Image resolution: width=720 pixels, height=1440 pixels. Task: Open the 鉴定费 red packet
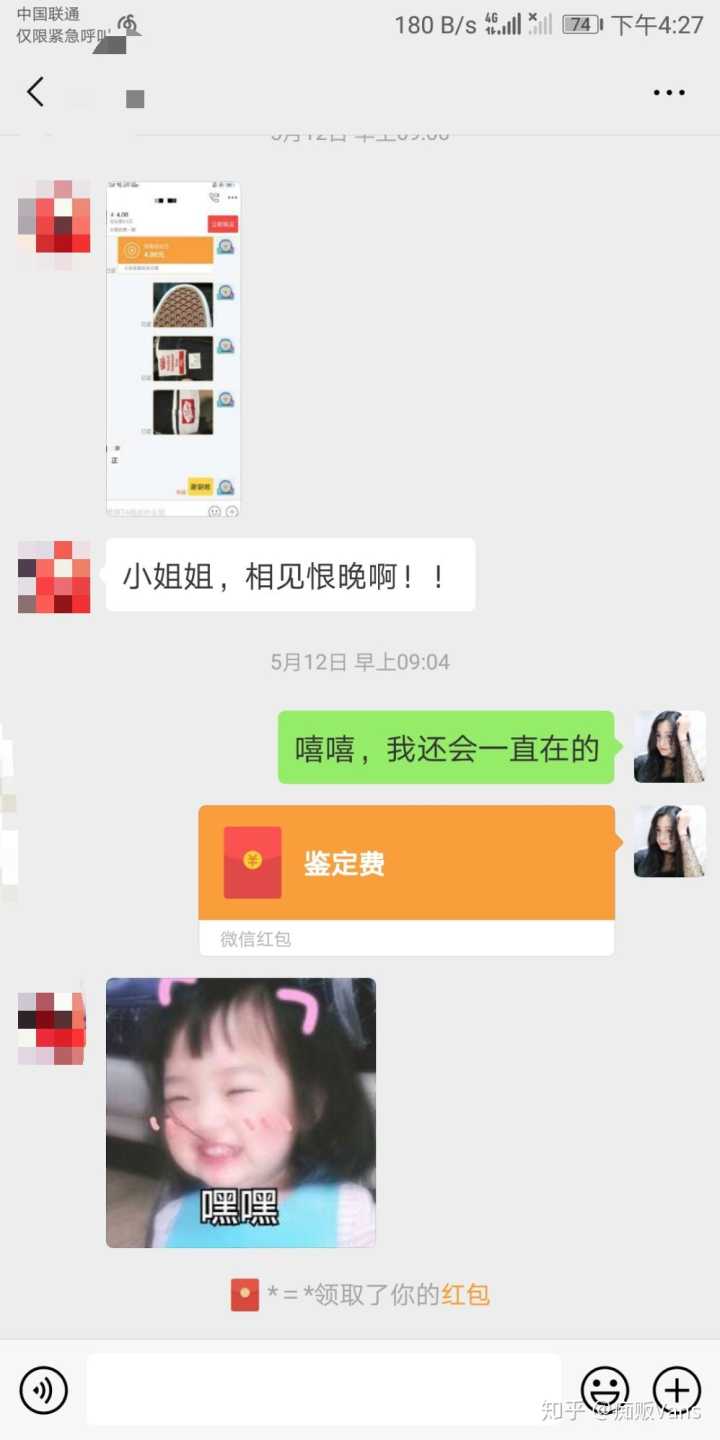click(406, 863)
